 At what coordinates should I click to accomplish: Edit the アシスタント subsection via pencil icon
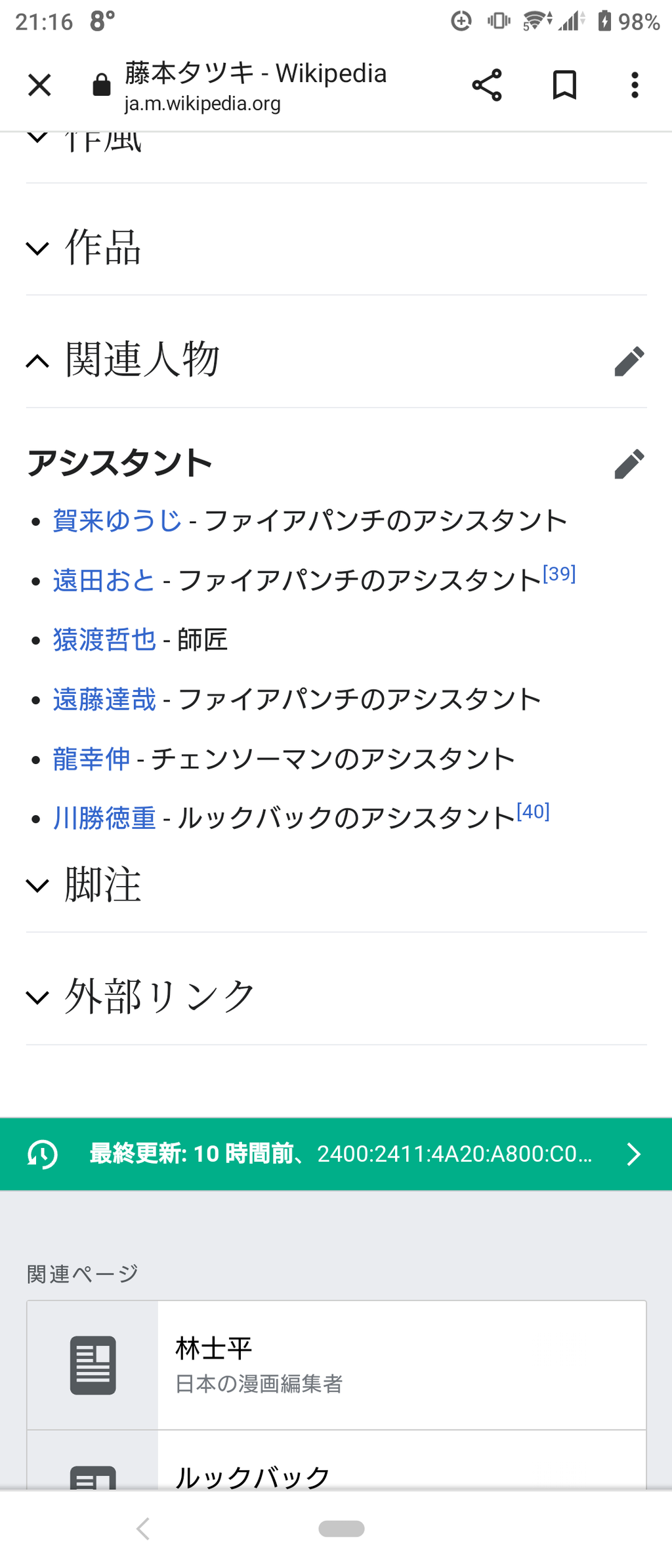point(629,464)
